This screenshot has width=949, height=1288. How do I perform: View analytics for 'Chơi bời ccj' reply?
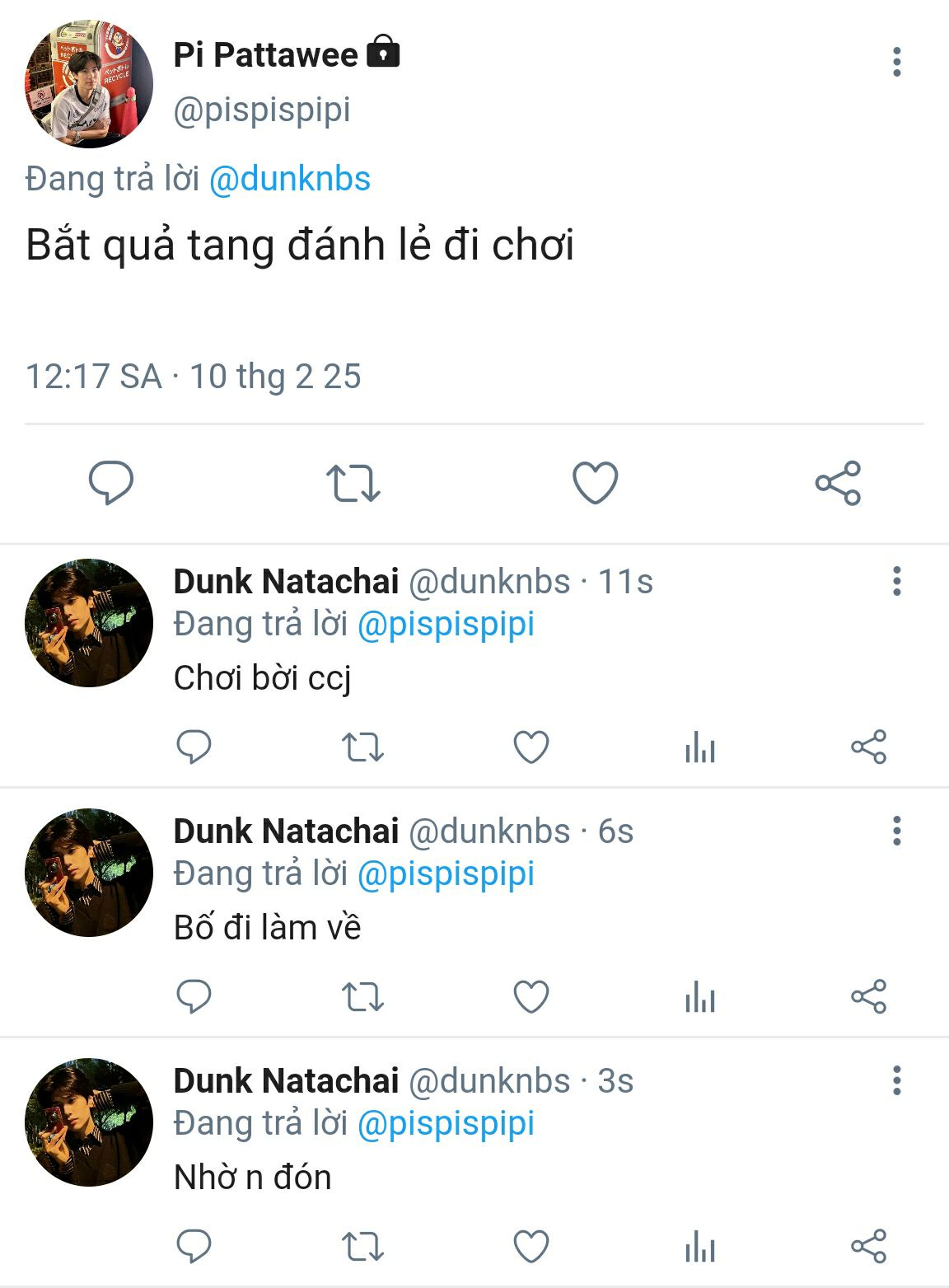pos(700,748)
